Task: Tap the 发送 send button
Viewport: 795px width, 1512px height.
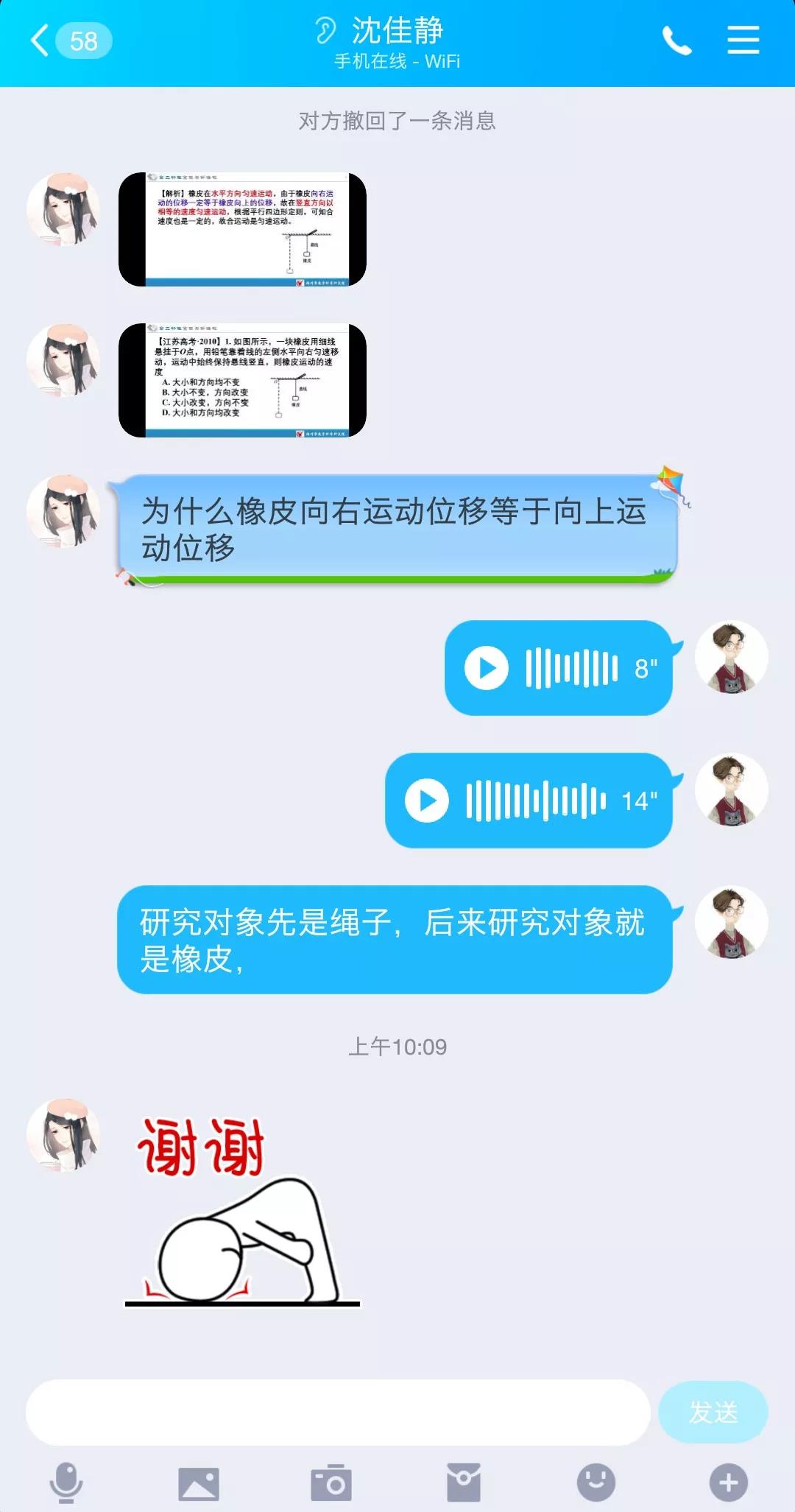Action: click(x=713, y=1412)
